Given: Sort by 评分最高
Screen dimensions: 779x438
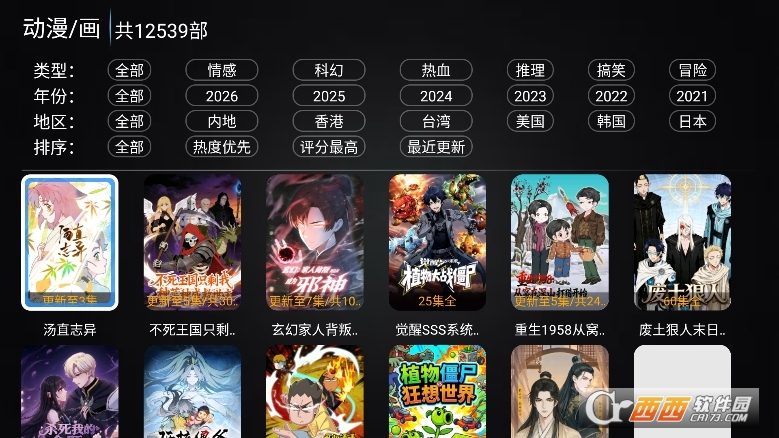Looking at the screenshot, I should click(329, 147).
